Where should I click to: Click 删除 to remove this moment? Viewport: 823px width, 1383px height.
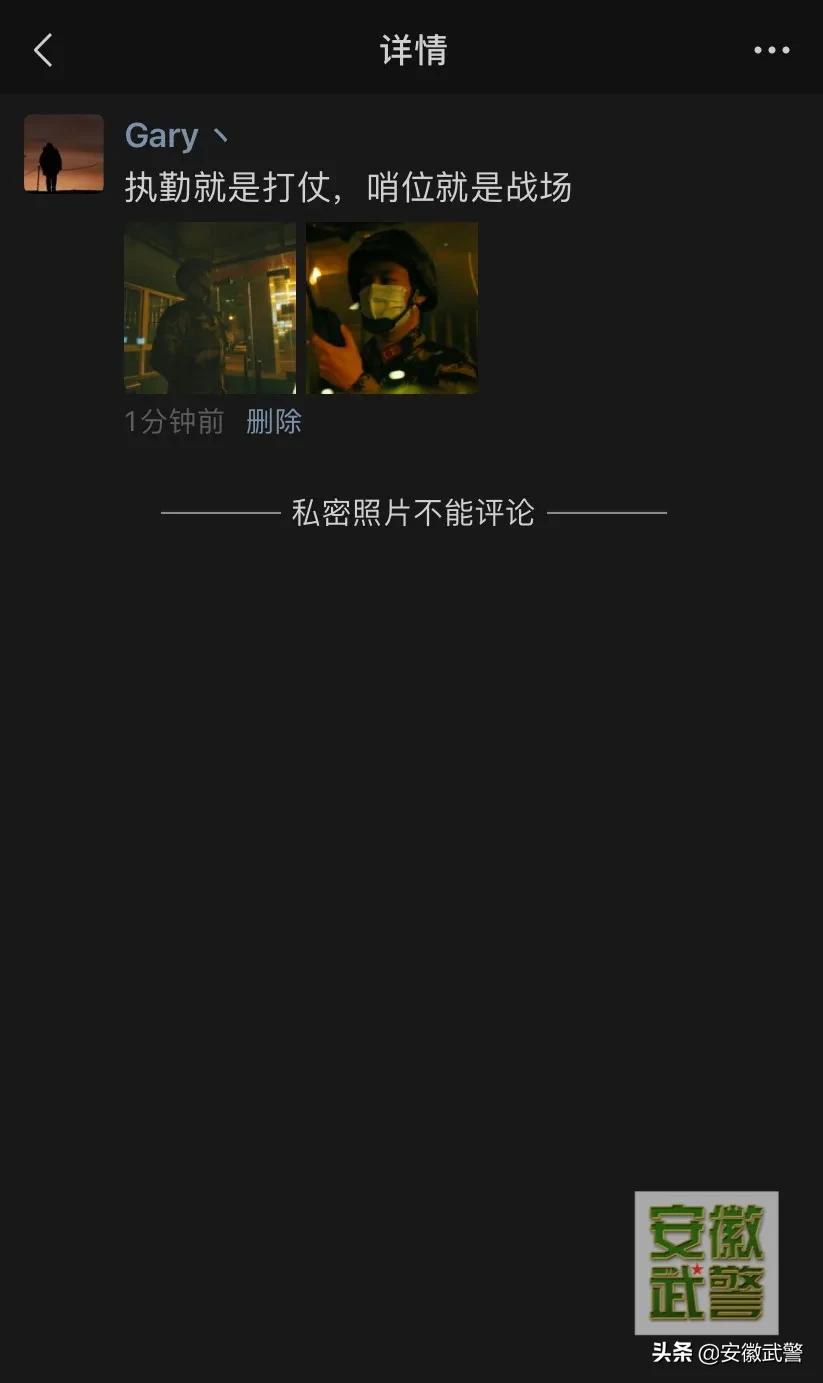(272, 422)
